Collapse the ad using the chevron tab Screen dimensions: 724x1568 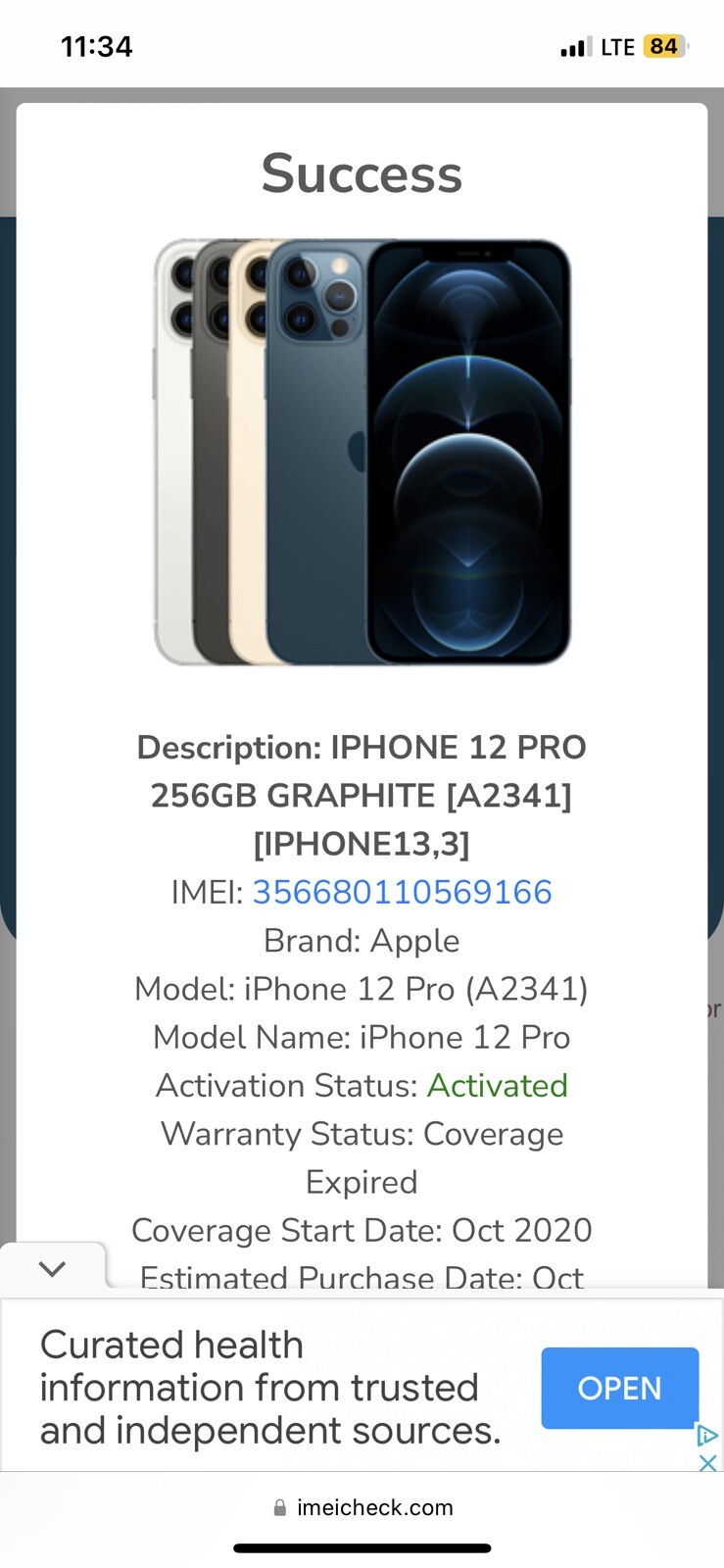[52, 1268]
